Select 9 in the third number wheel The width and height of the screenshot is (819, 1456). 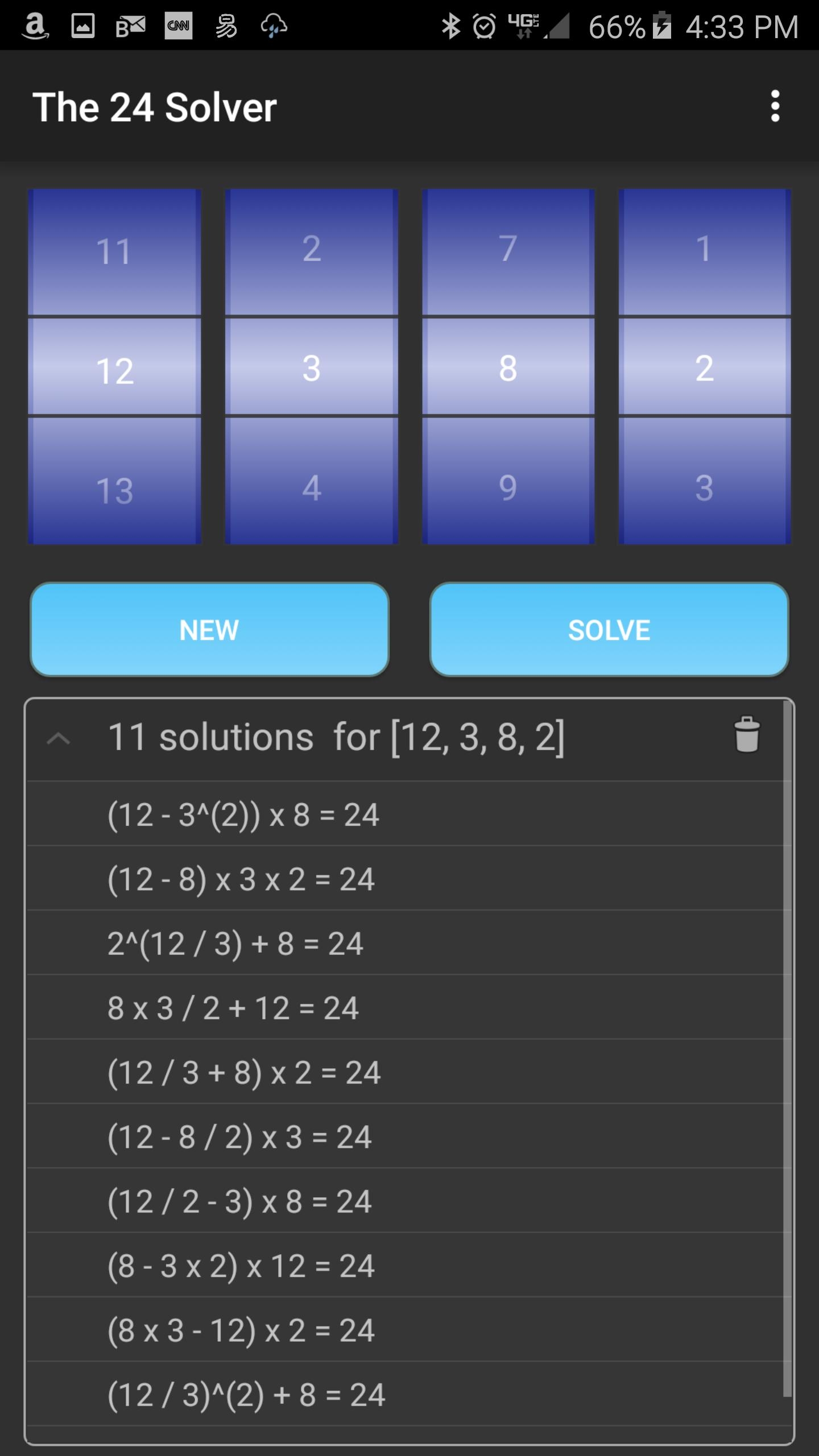click(x=508, y=488)
